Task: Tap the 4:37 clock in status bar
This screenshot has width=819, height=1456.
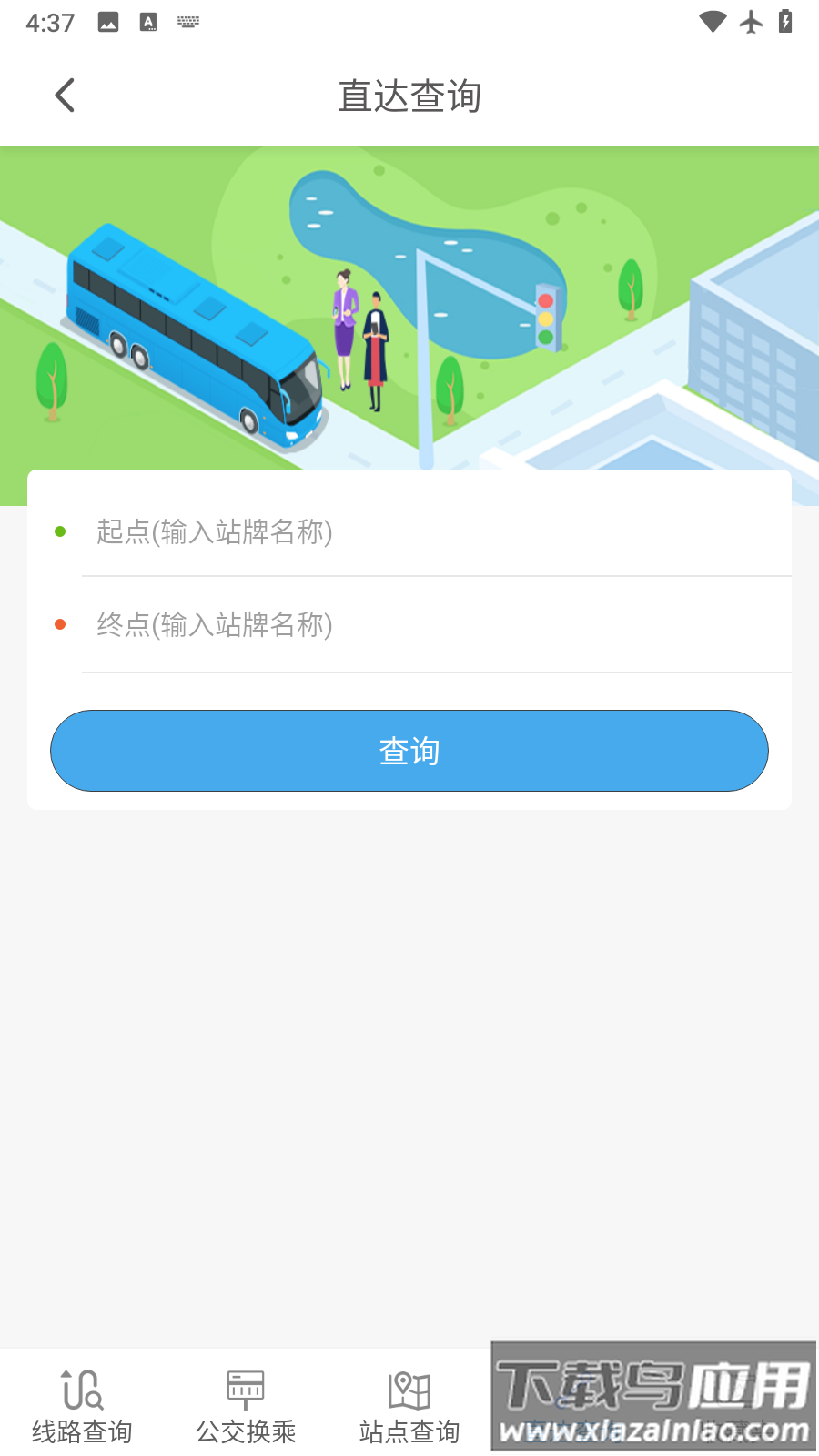Action: tap(50, 22)
